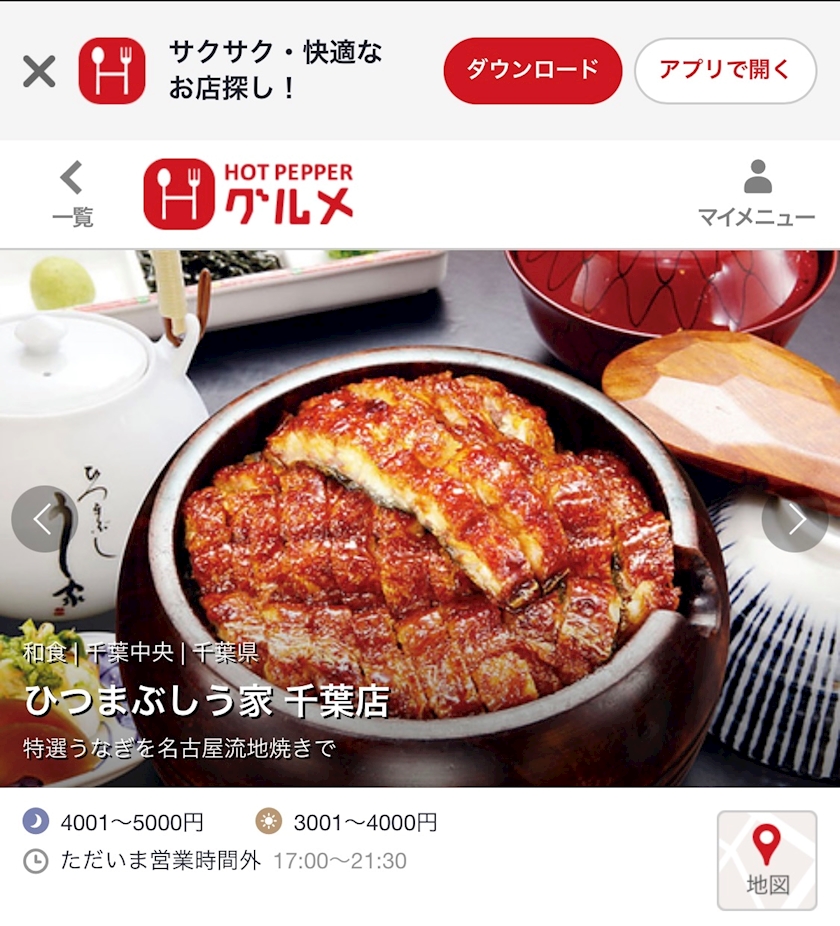This screenshot has height=926, width=840.
Task: Show the next restaurant photo
Action: pos(795,519)
